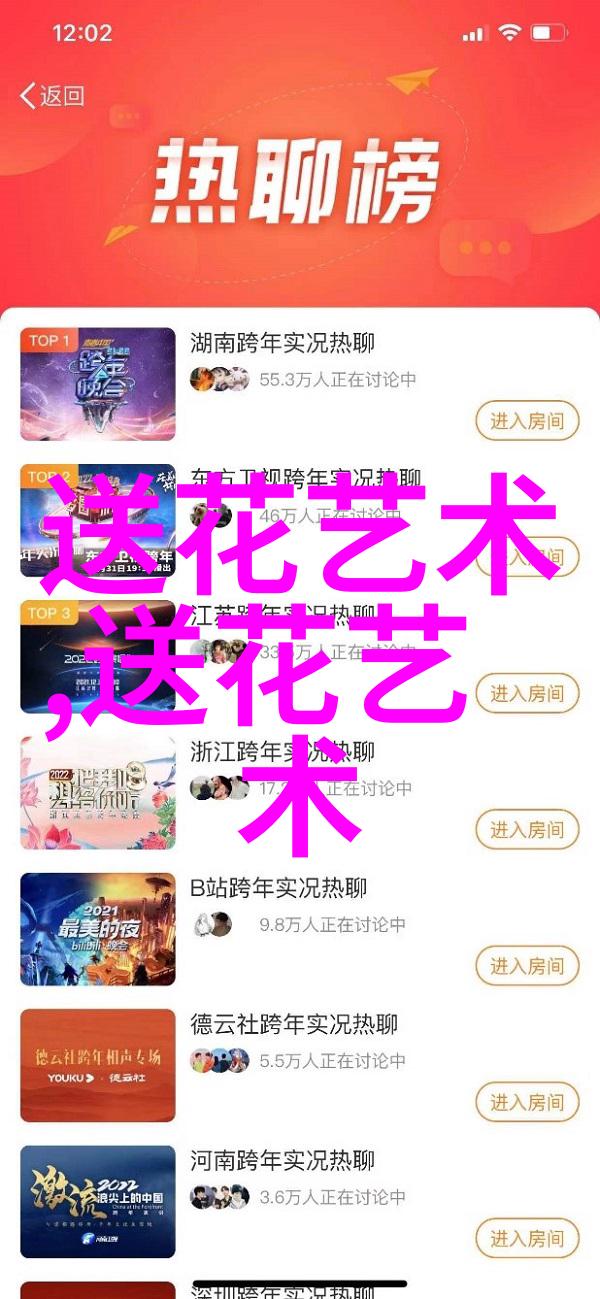Open the 河南跨年实况热聊 thumbnail

tap(97, 1202)
